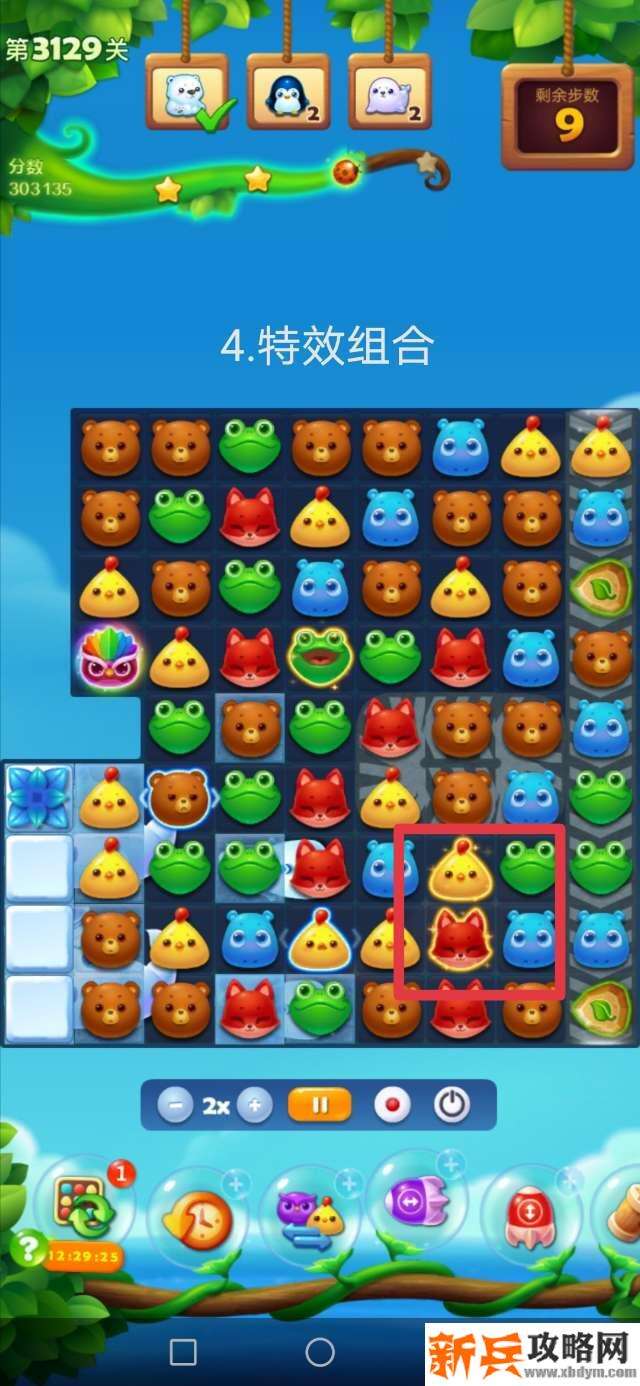Tap the glowing frog with open mouth

click(319, 658)
